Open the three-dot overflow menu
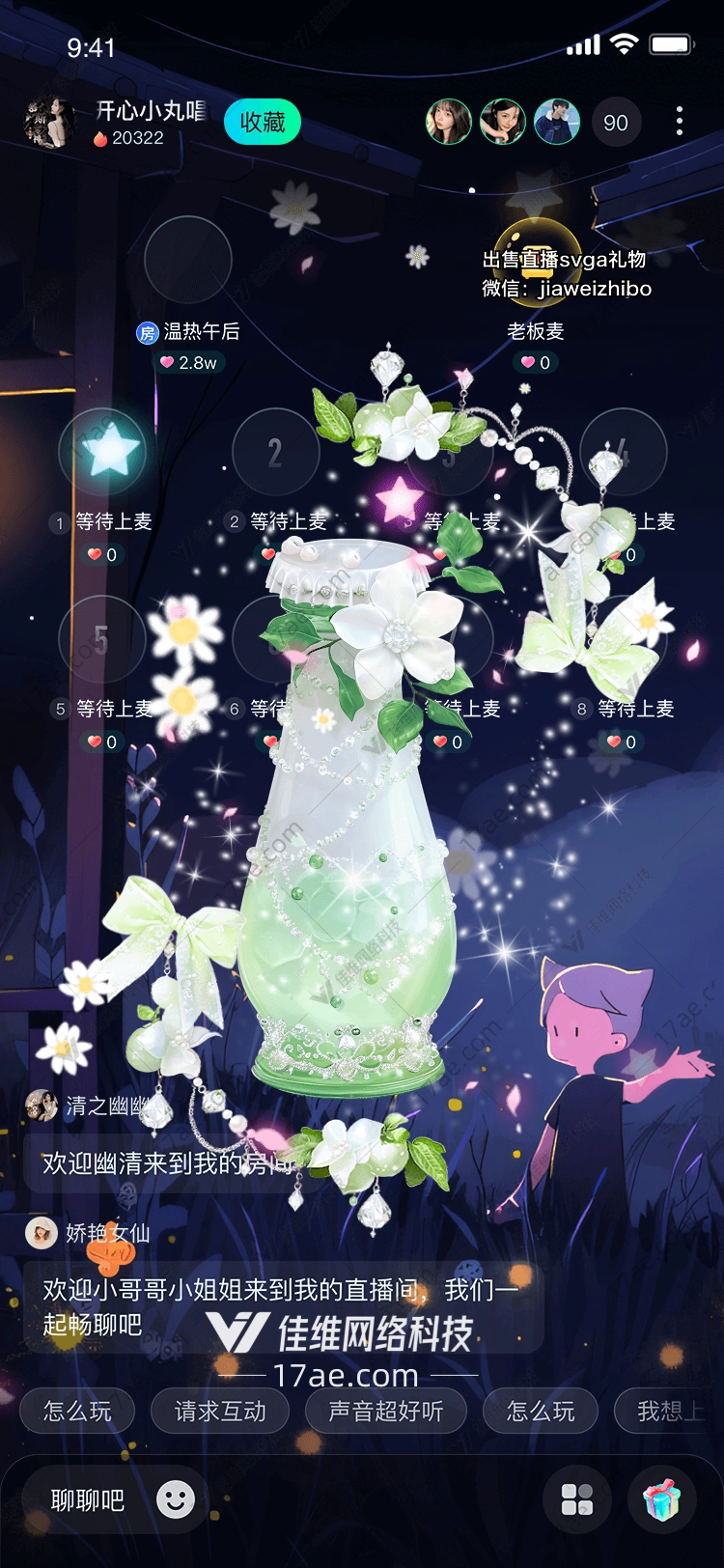 point(680,122)
